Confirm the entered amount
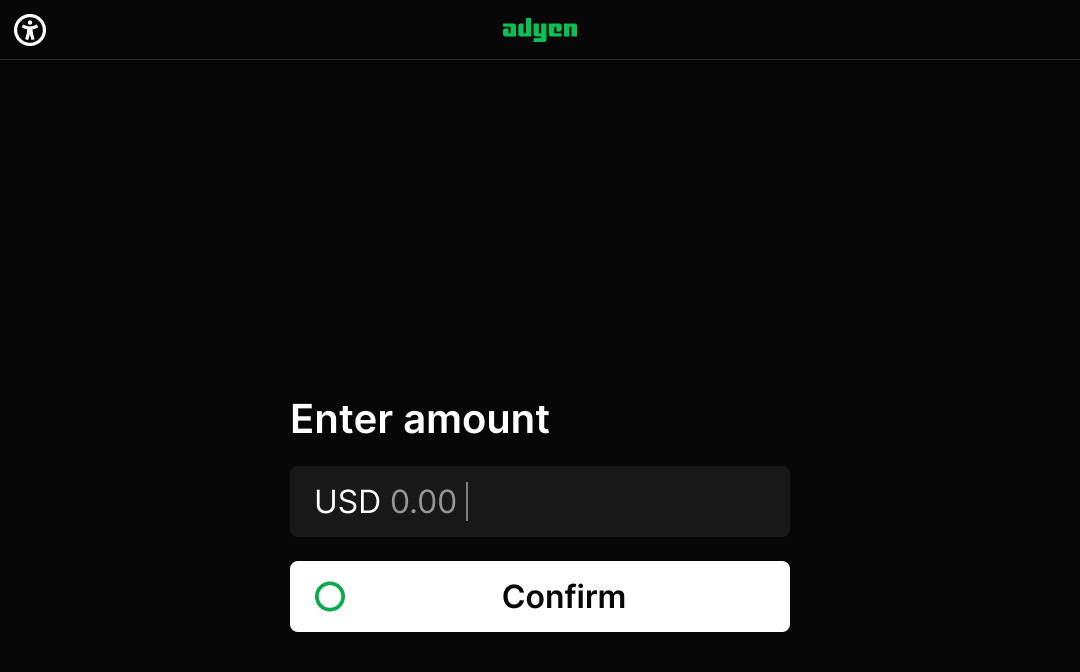The width and height of the screenshot is (1080, 672). 539,596
